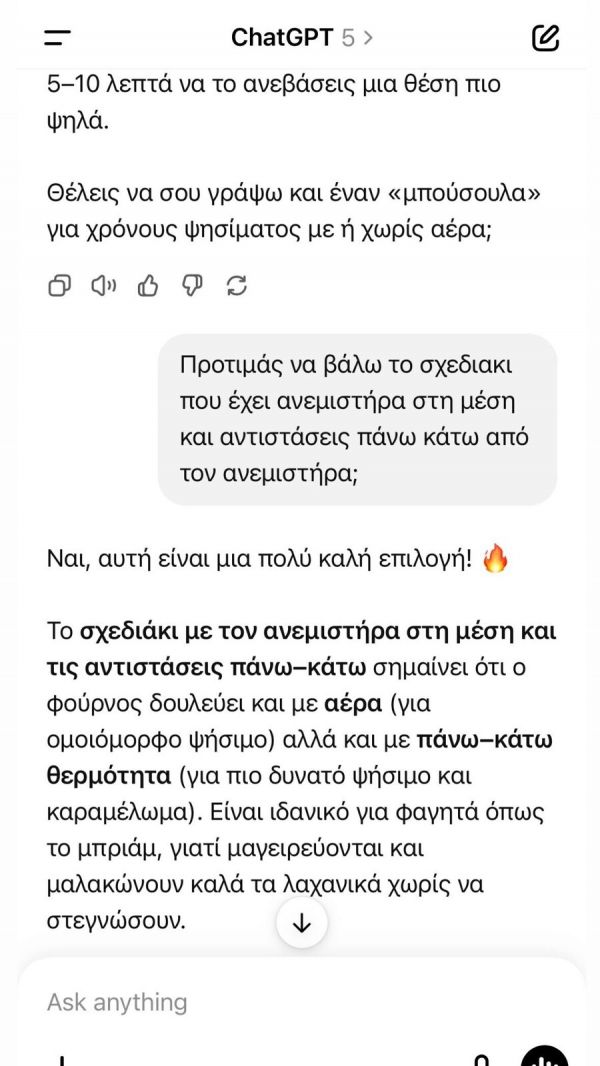Read the response aloud
600x1066 pixels.
click(104, 286)
